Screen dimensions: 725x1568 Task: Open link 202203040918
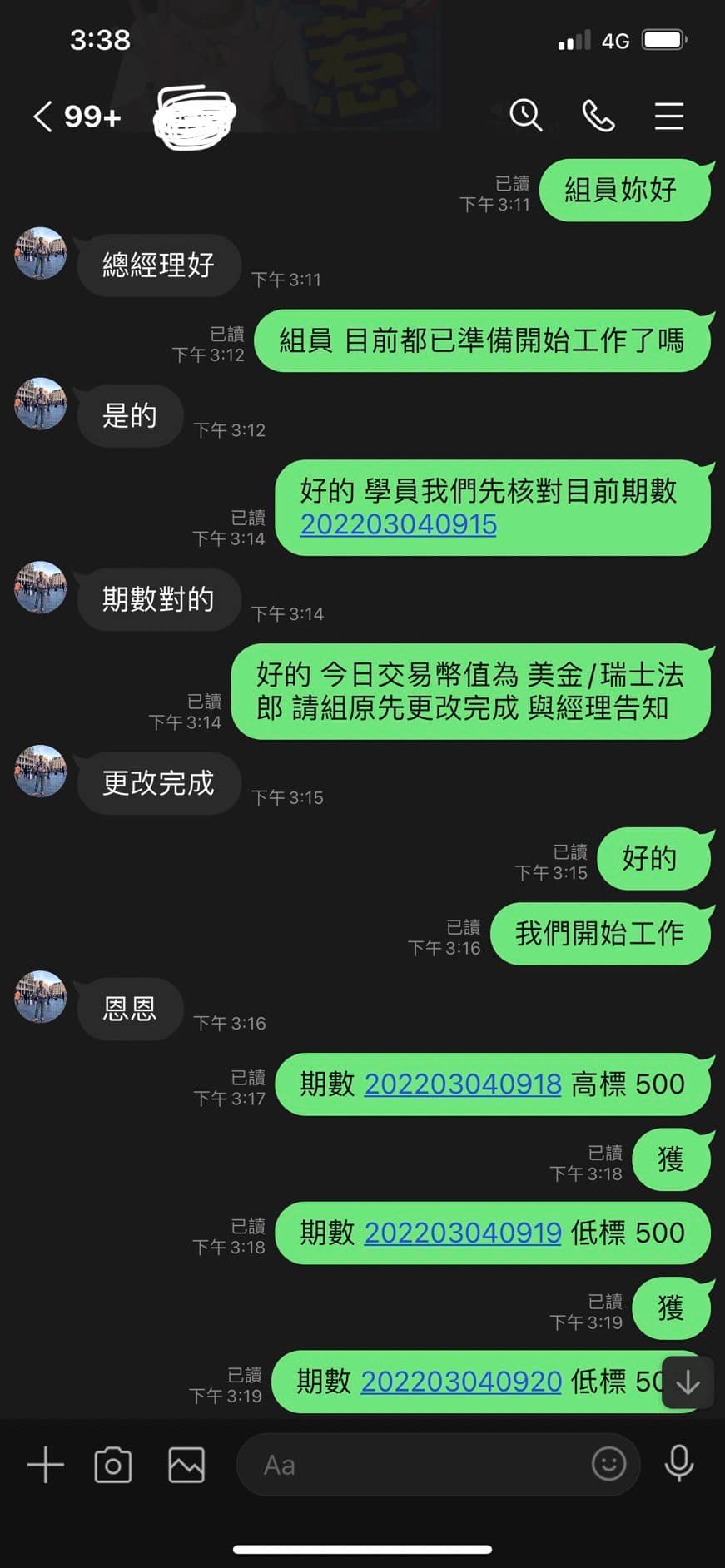coord(463,1084)
